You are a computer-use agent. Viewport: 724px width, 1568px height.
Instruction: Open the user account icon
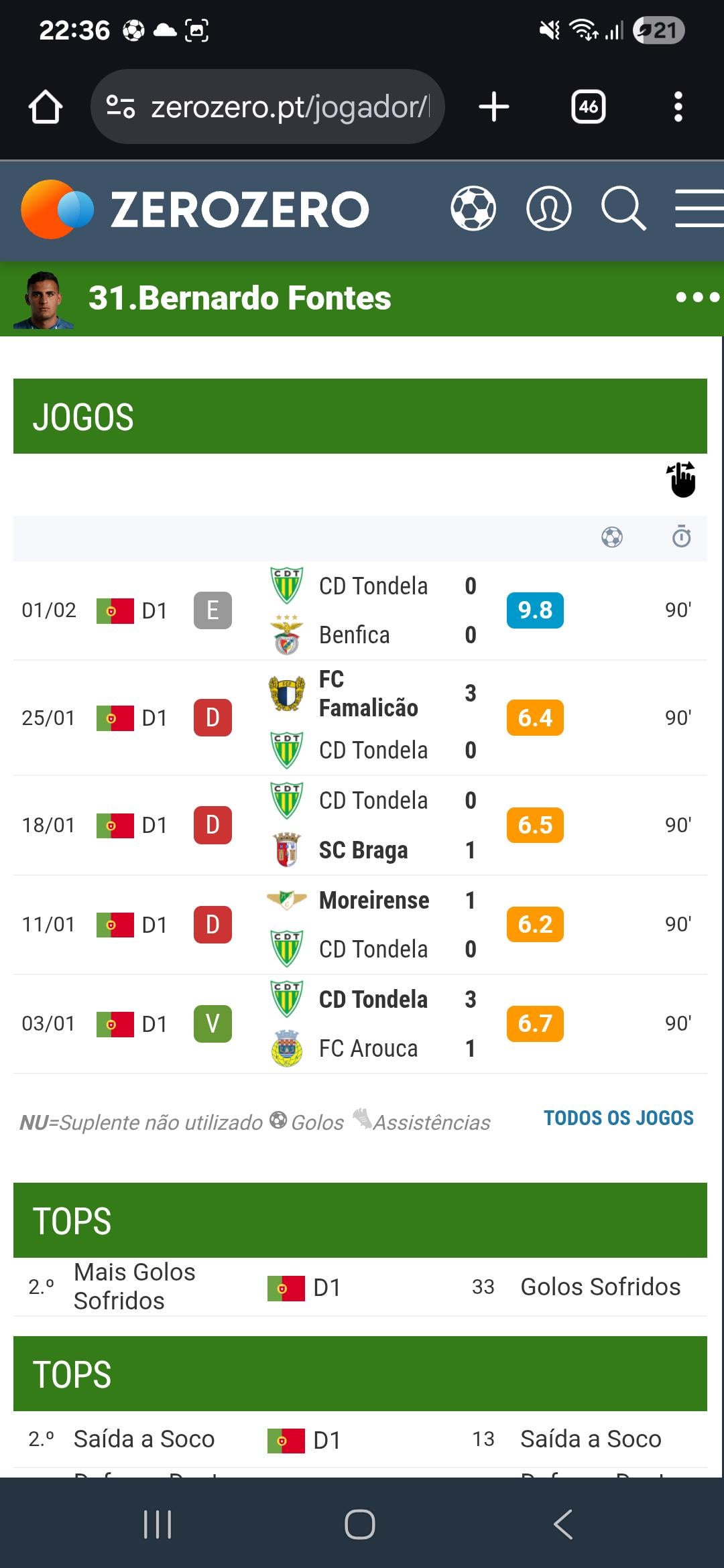click(x=548, y=209)
